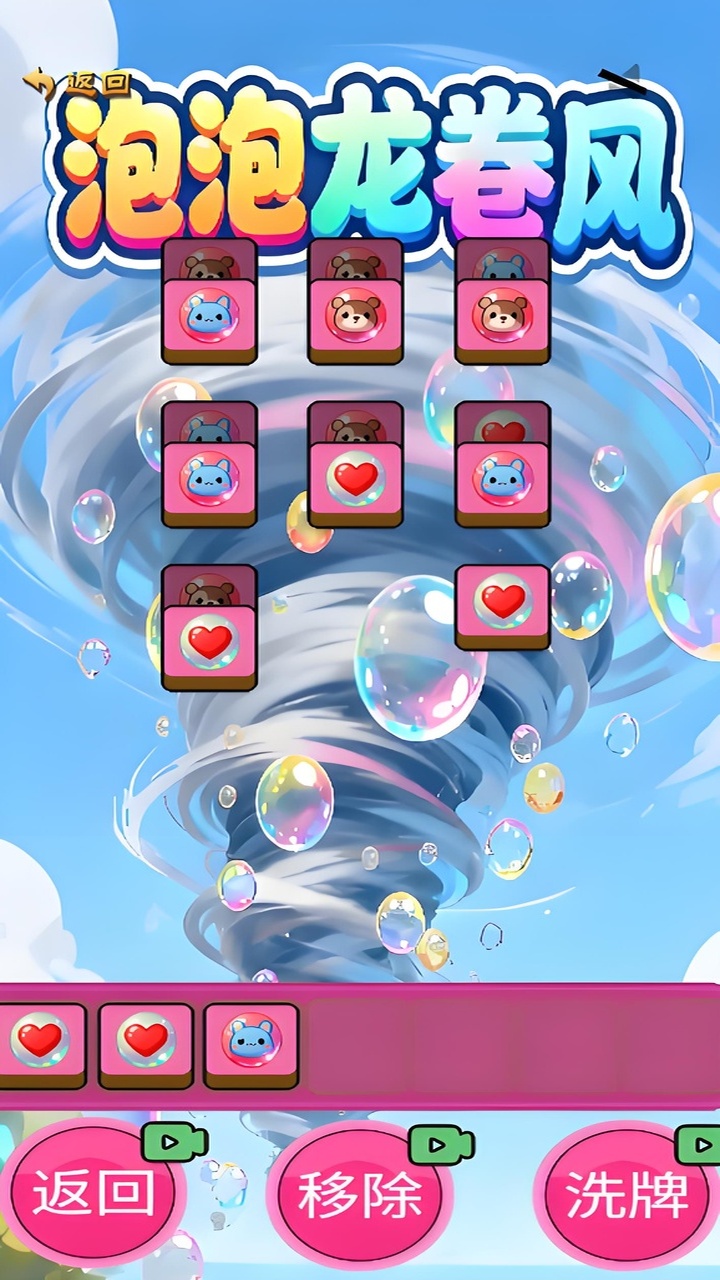
Task: Tap the bear tile stacked on another bear
Action: pos(355,318)
